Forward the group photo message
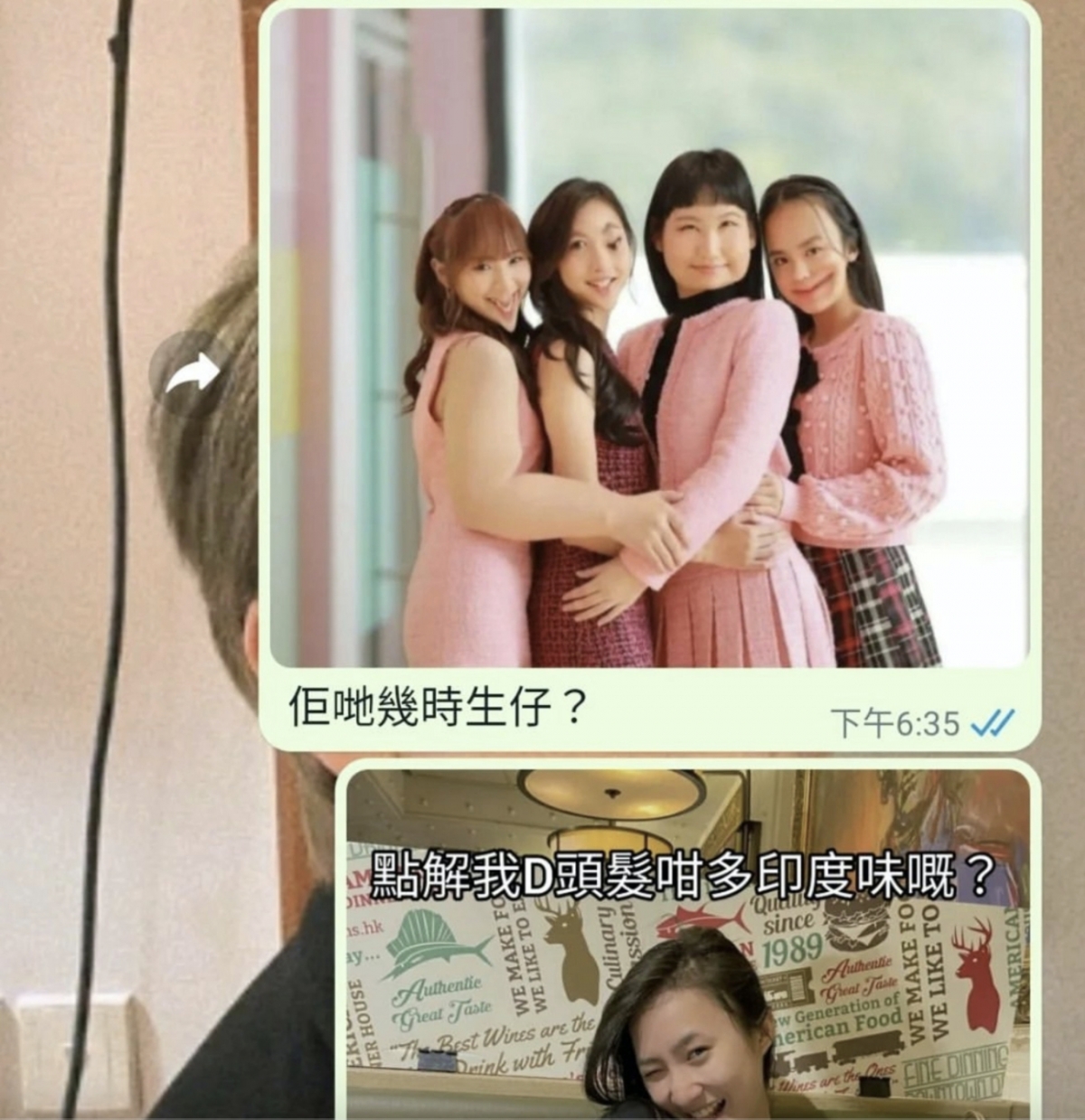Viewport: 1085px width, 1120px height. [x=193, y=372]
